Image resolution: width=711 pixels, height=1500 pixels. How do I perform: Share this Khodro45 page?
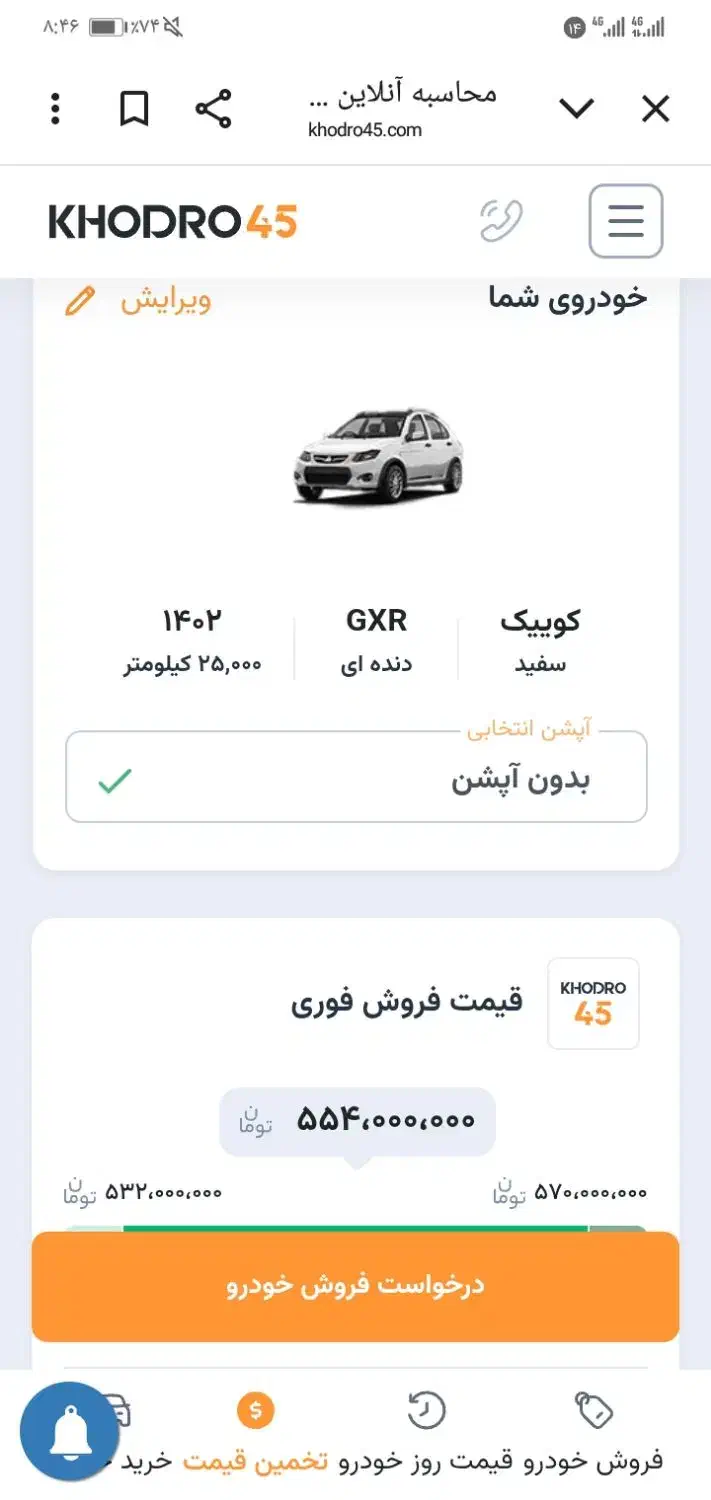(x=213, y=109)
